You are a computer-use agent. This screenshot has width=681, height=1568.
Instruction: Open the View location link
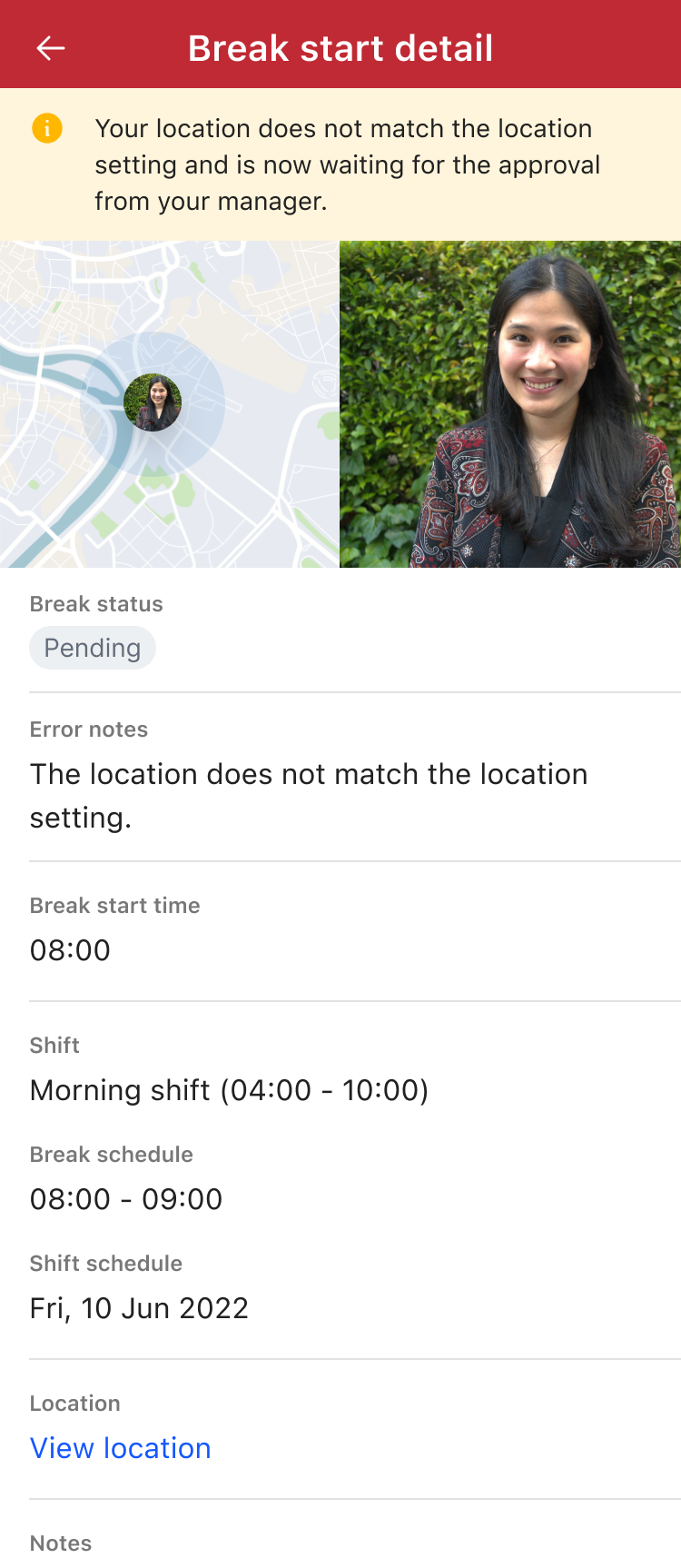pyautogui.click(x=120, y=1447)
